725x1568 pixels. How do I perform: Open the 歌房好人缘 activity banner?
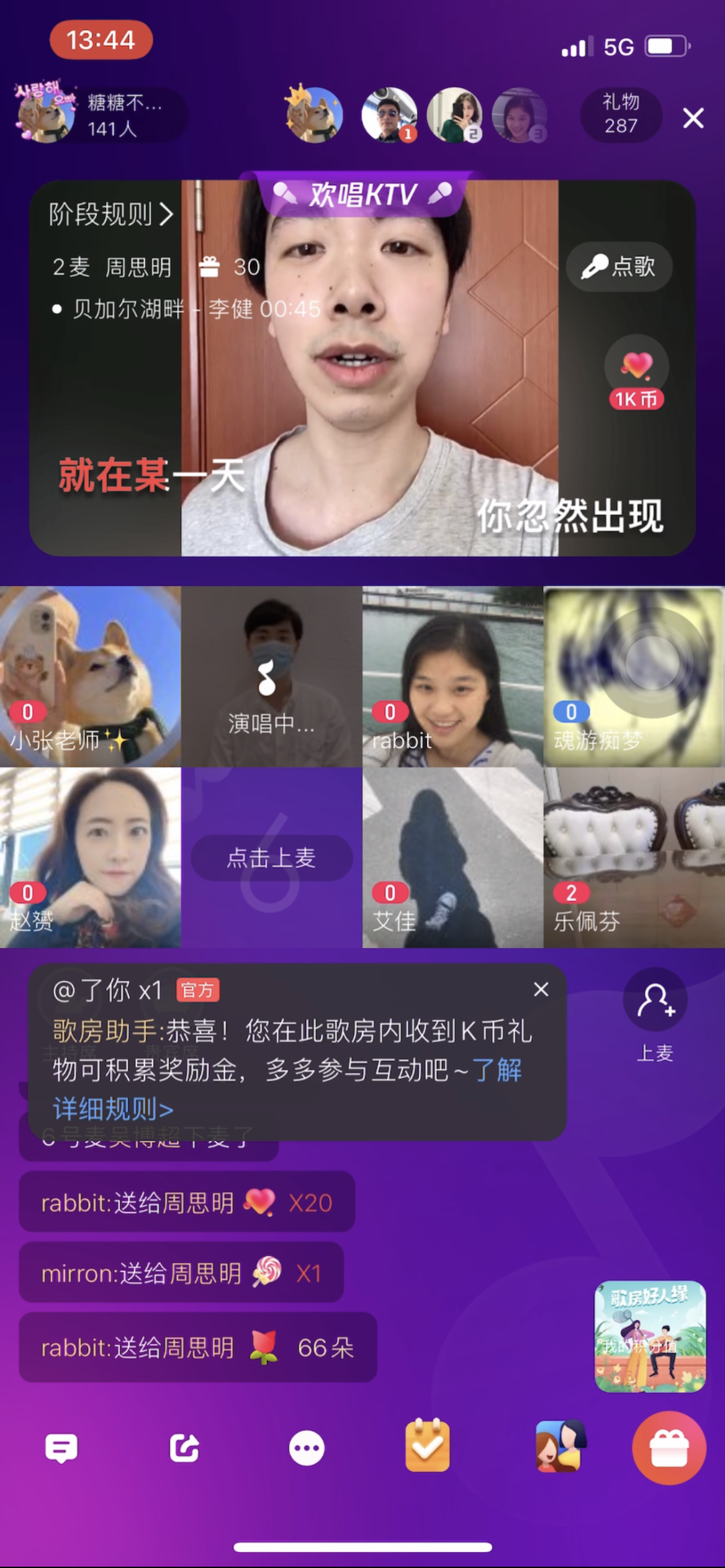[650, 1335]
